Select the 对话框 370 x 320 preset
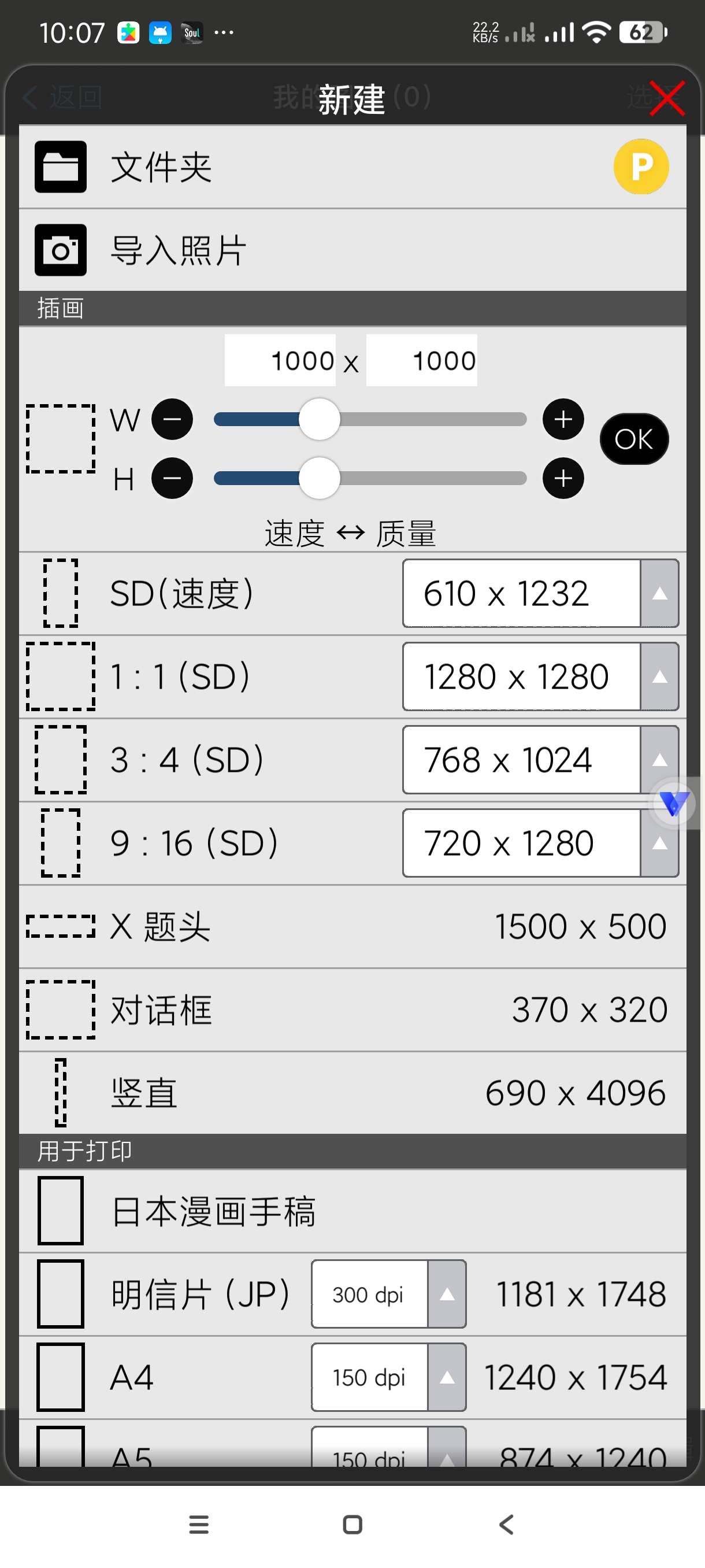The image size is (705, 1568). click(352, 1010)
